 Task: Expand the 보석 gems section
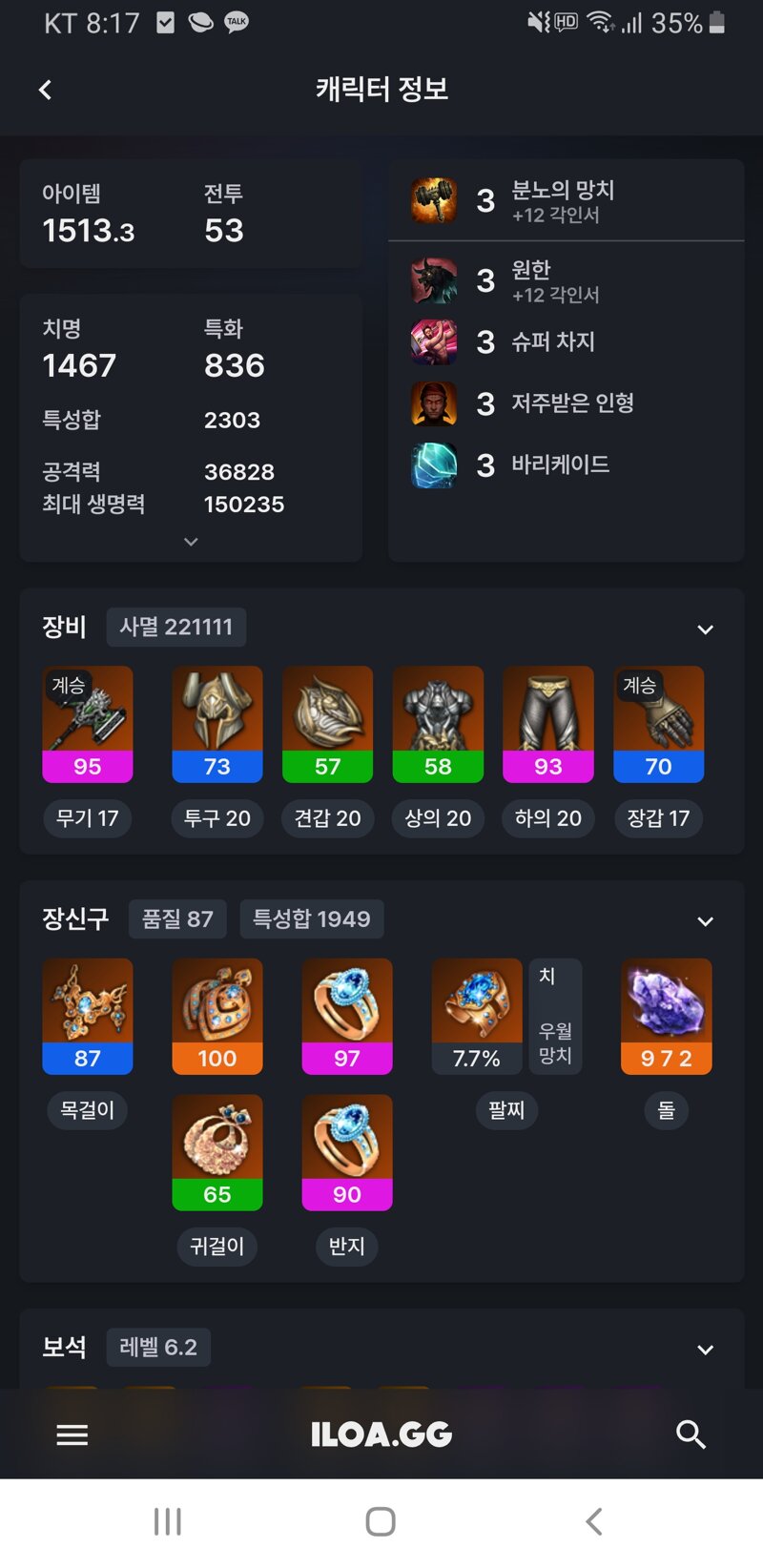(x=705, y=1350)
